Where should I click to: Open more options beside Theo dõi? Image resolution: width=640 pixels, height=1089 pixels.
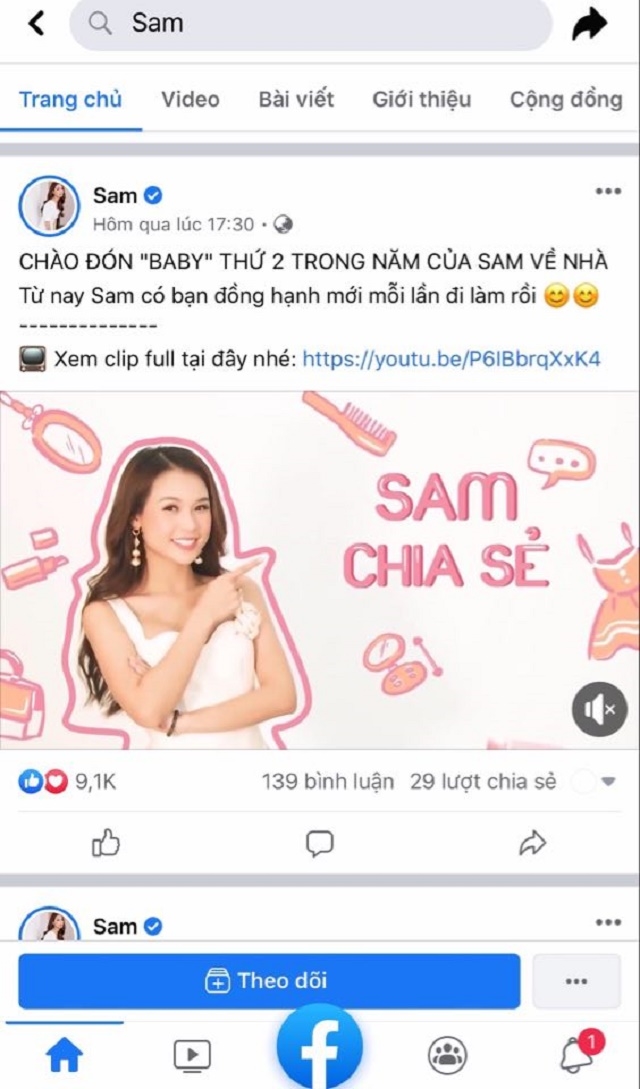pyautogui.click(x=576, y=981)
